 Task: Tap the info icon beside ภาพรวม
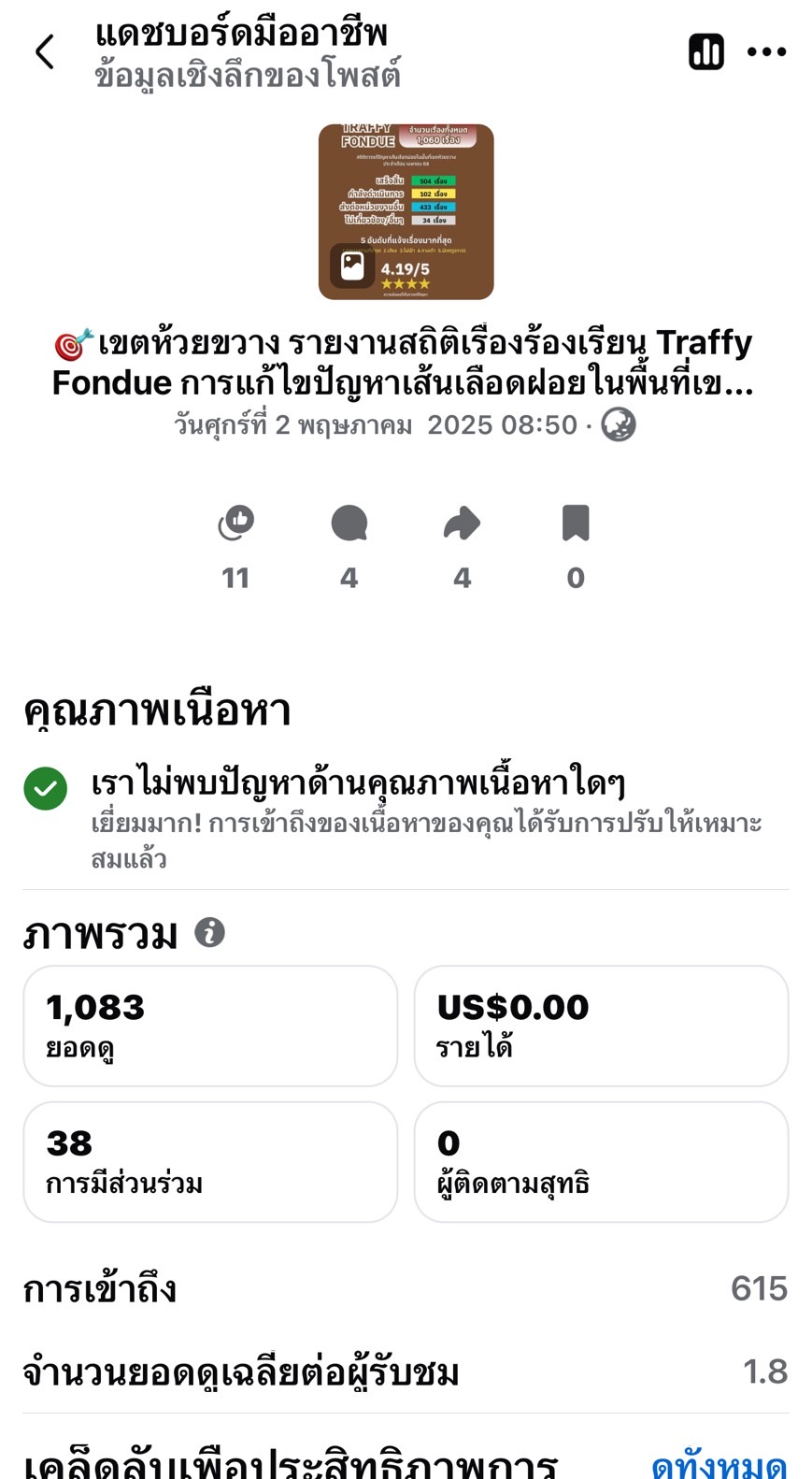coord(209,932)
